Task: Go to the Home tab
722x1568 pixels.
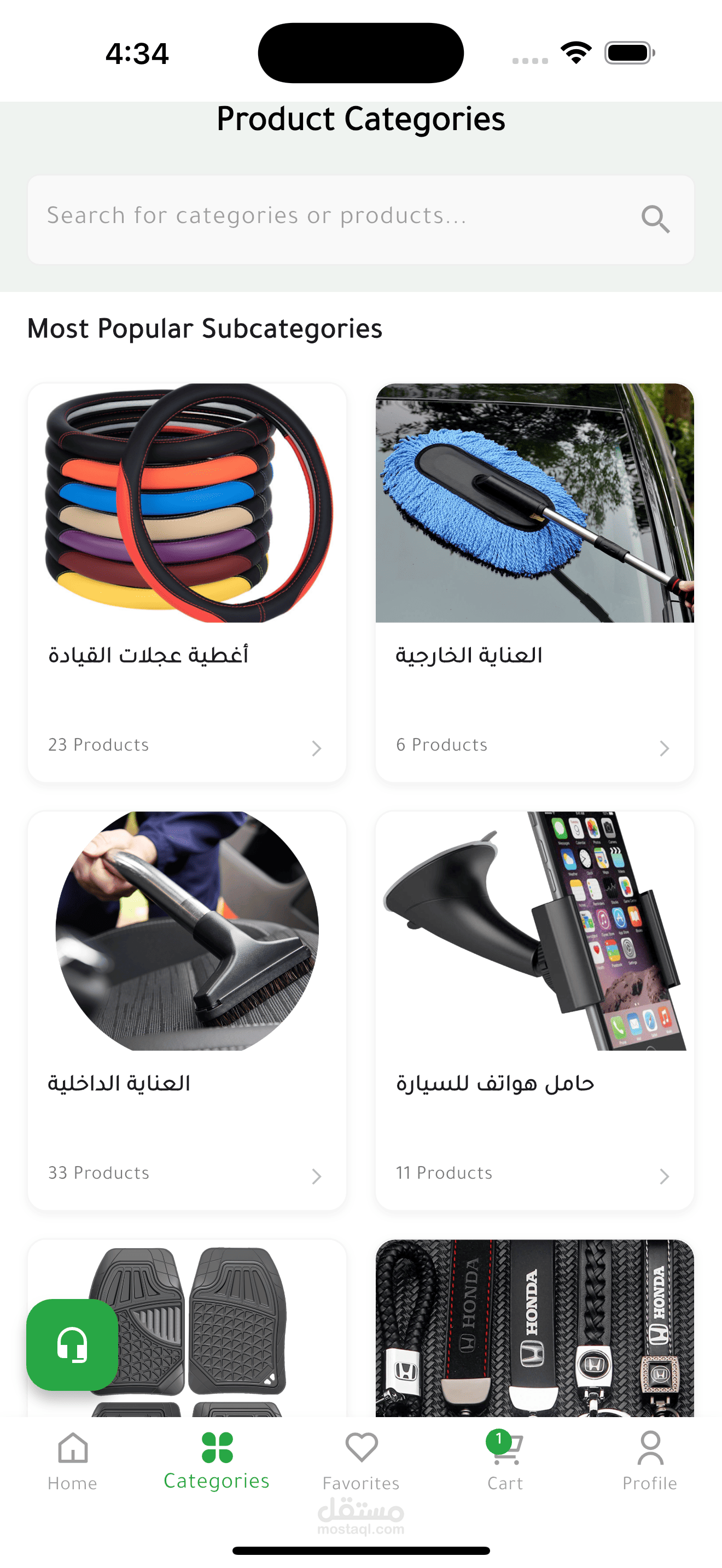Action: coord(72,1461)
